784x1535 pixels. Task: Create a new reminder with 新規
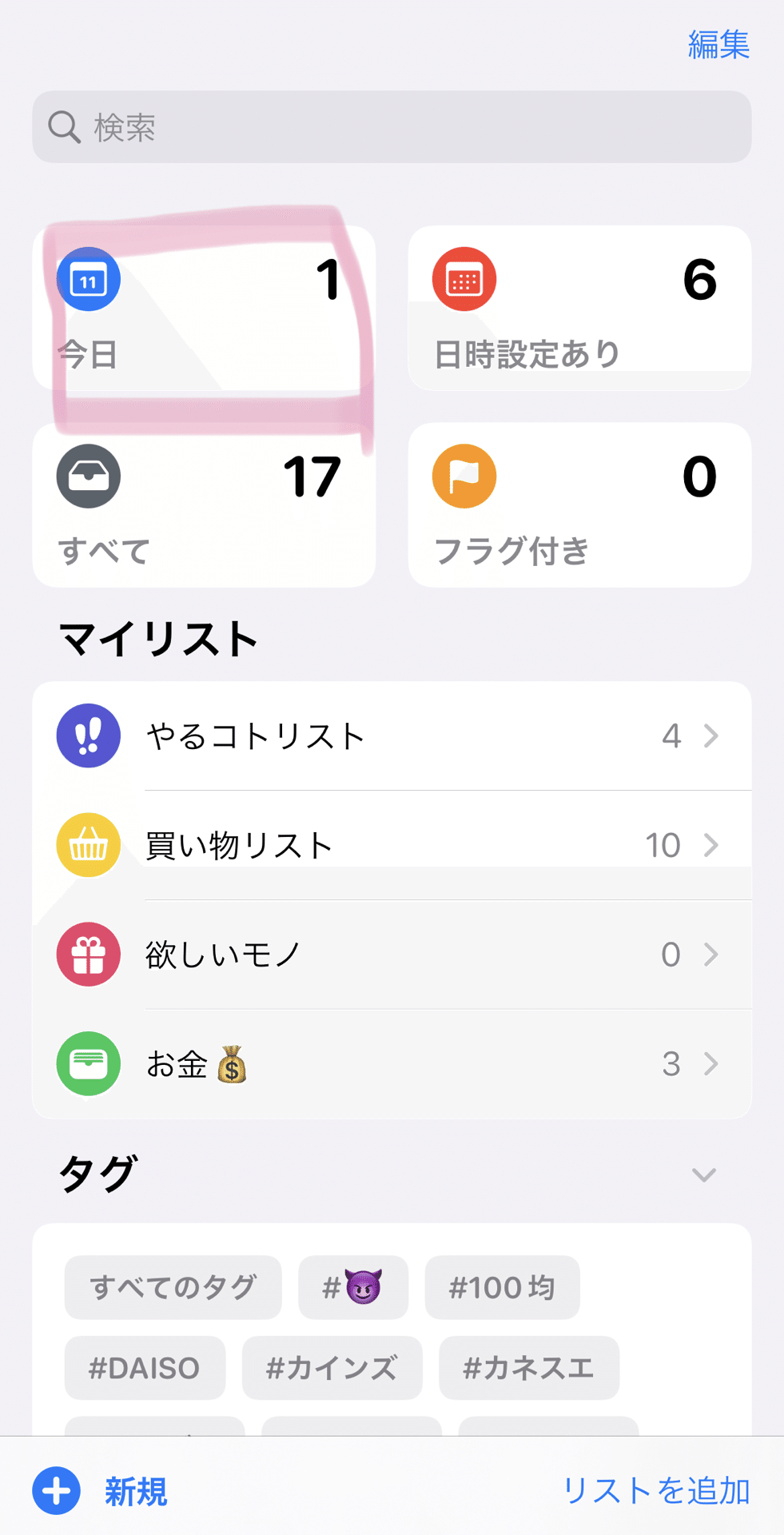click(x=100, y=1491)
